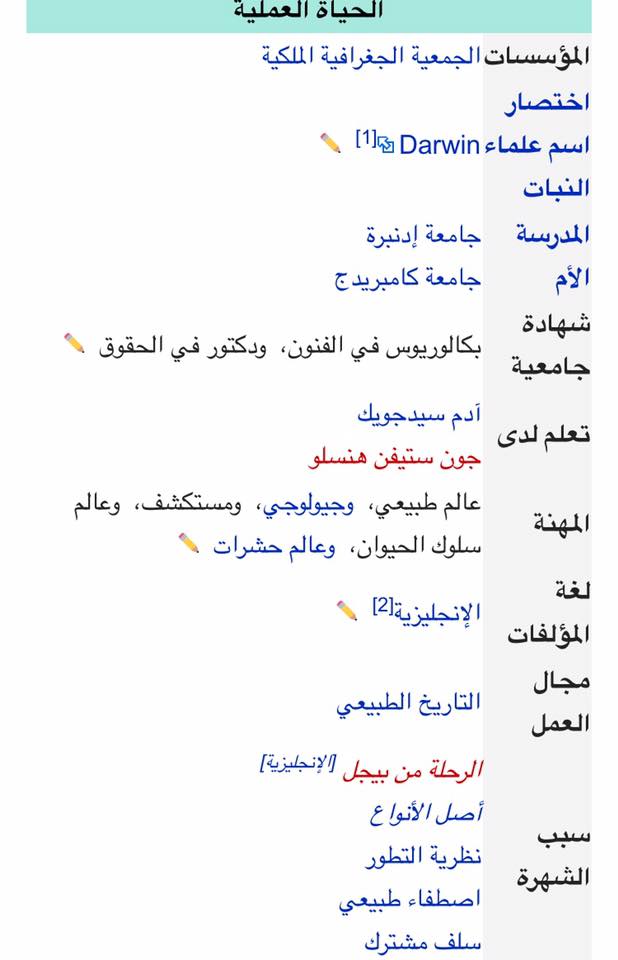Open the الرحلة من بيجل red link
The image size is (618, 960).
[x=413, y=771]
